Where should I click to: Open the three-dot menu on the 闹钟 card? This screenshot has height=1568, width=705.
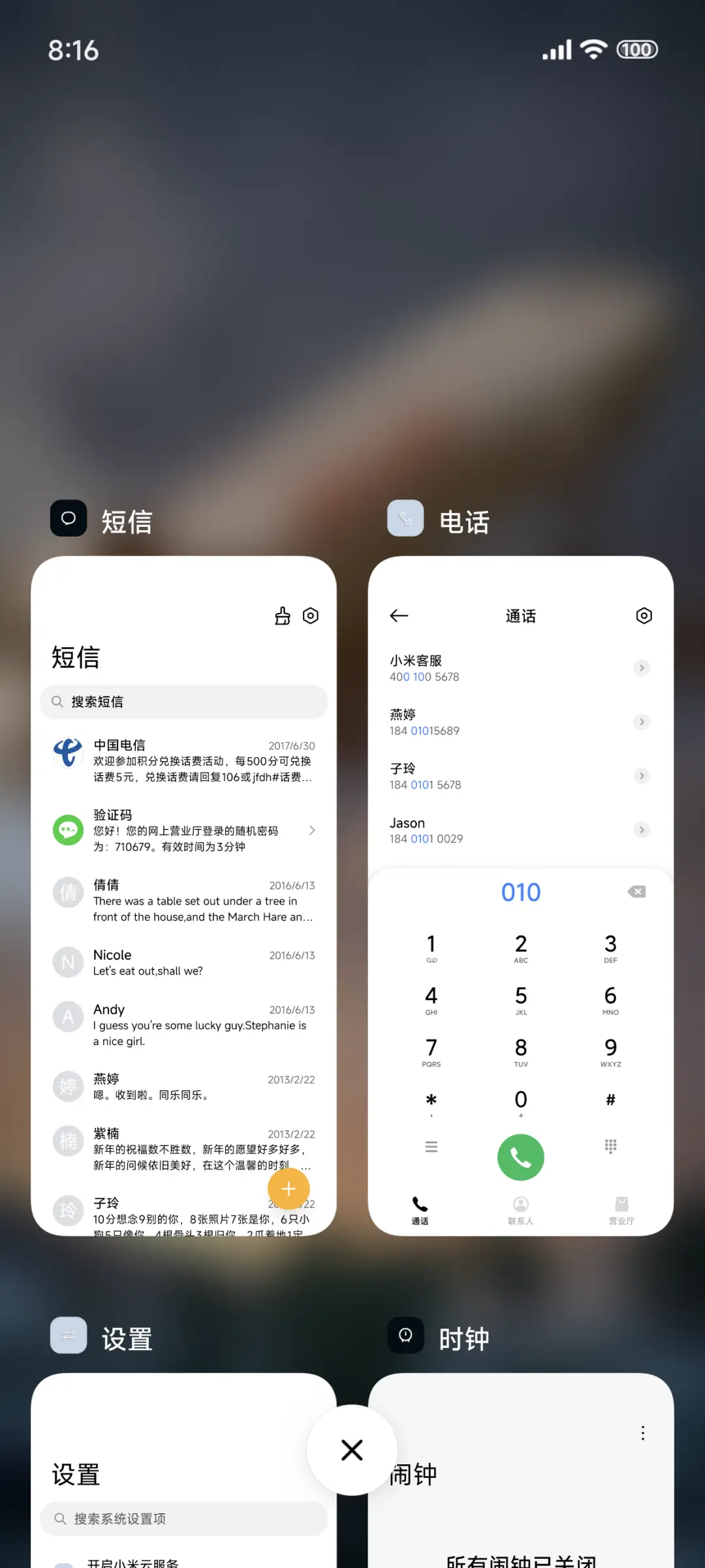642,1434
